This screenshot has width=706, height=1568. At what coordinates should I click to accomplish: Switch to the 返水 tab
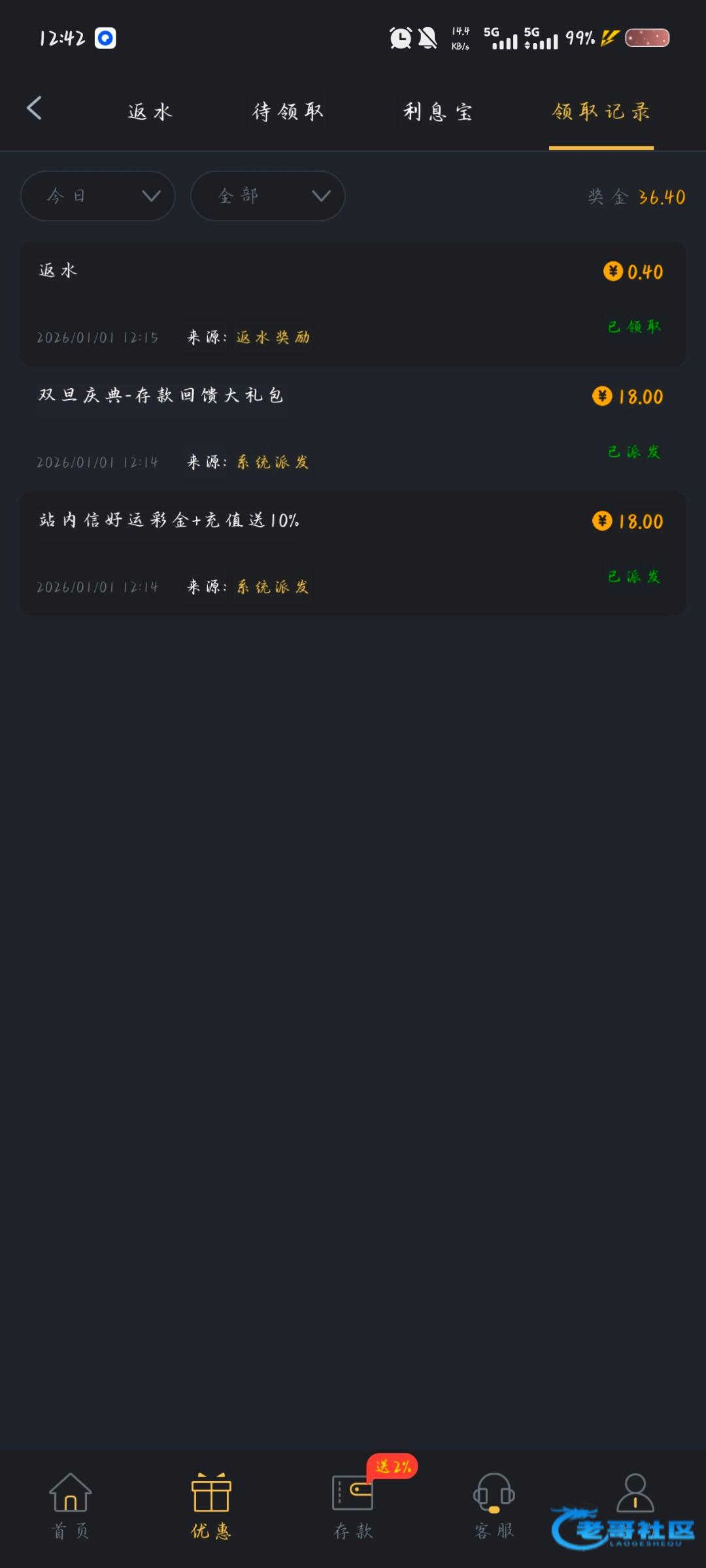point(150,112)
